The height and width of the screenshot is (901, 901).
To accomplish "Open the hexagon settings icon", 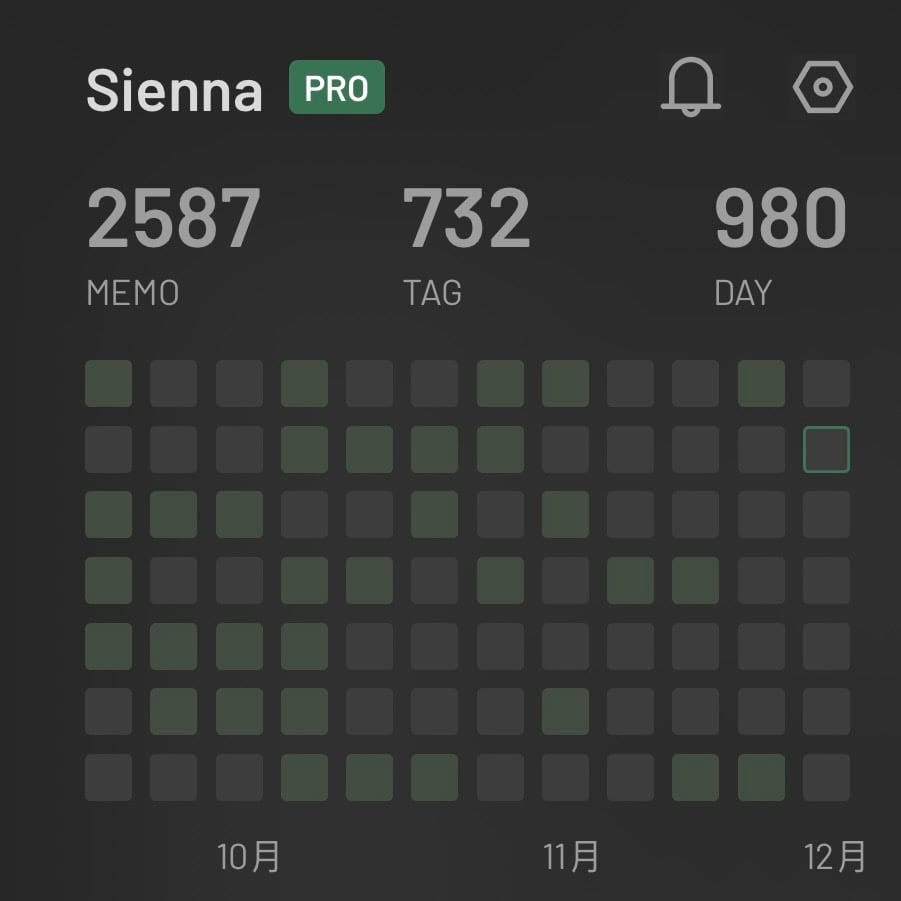I will [822, 88].
